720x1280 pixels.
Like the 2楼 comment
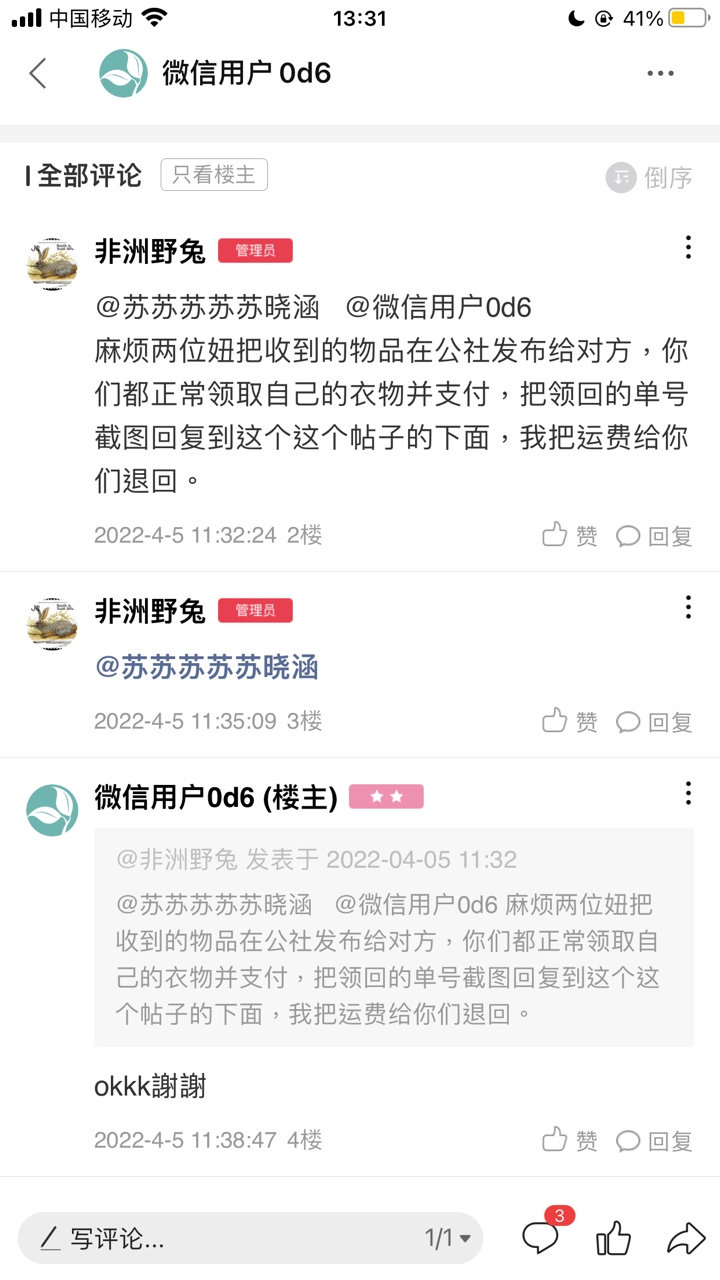[x=570, y=536]
